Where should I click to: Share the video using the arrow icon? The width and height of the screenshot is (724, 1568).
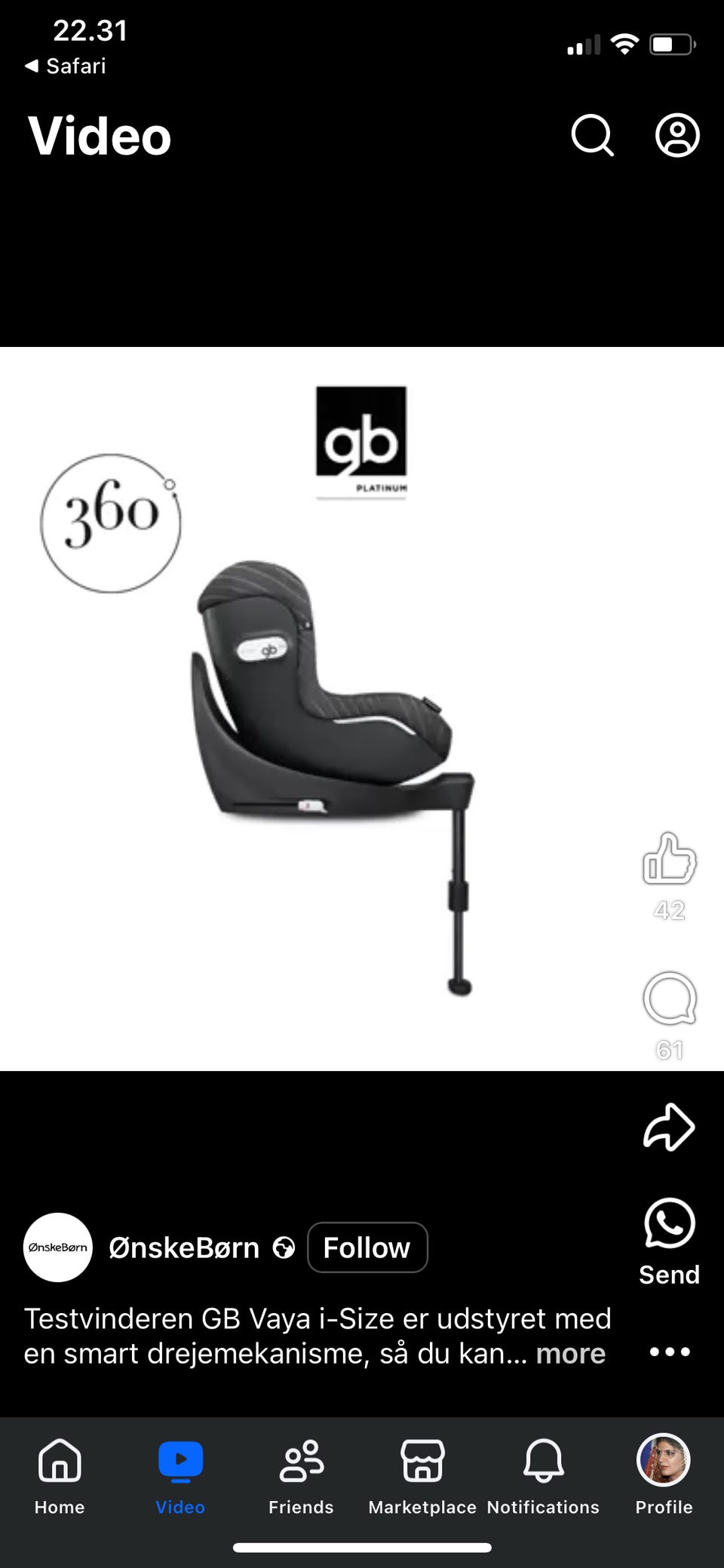668,1128
